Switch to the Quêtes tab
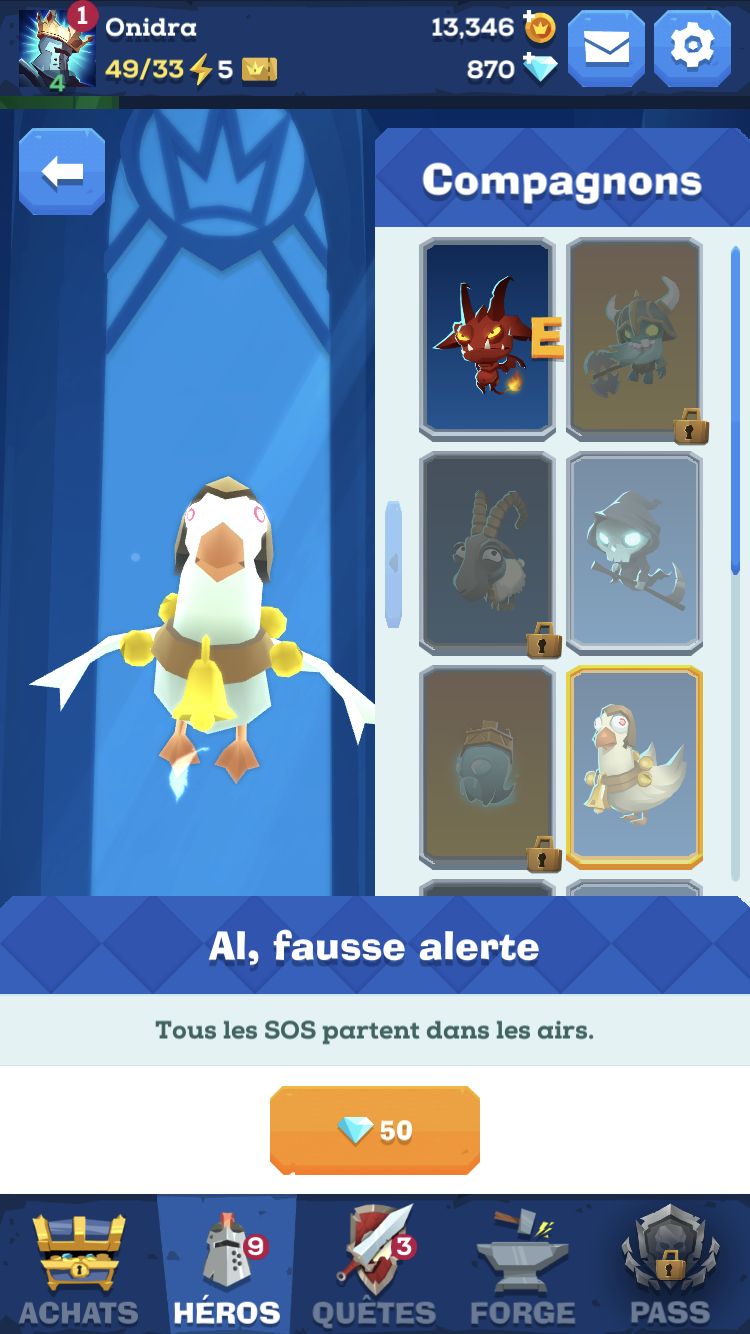Image resolution: width=750 pixels, height=1334 pixels. tap(374, 1265)
